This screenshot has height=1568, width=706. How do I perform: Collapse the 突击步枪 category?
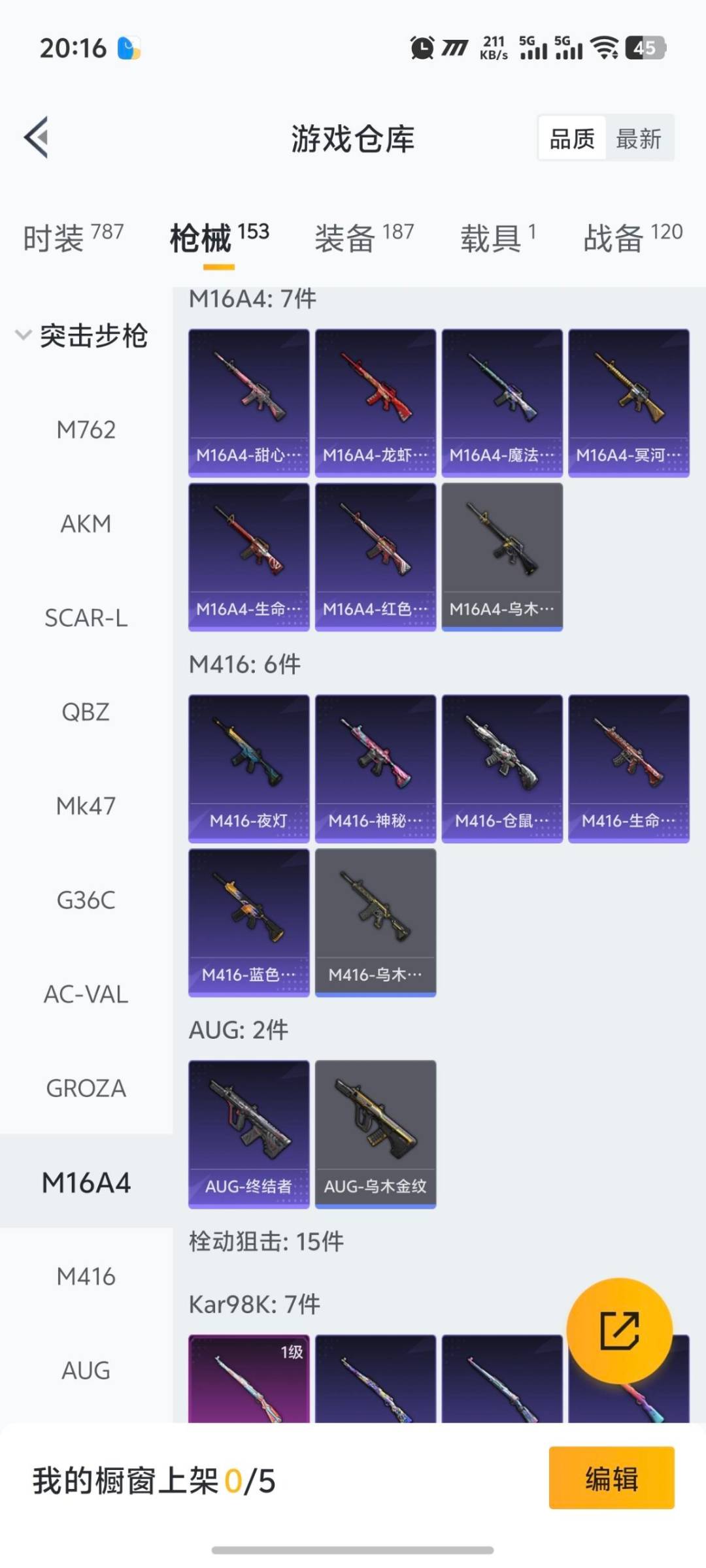pyautogui.click(x=24, y=336)
